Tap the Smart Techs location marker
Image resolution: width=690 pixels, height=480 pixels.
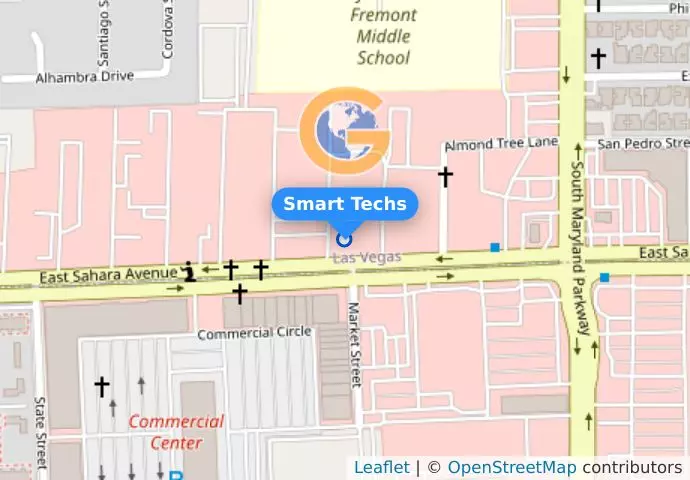pyautogui.click(x=345, y=239)
